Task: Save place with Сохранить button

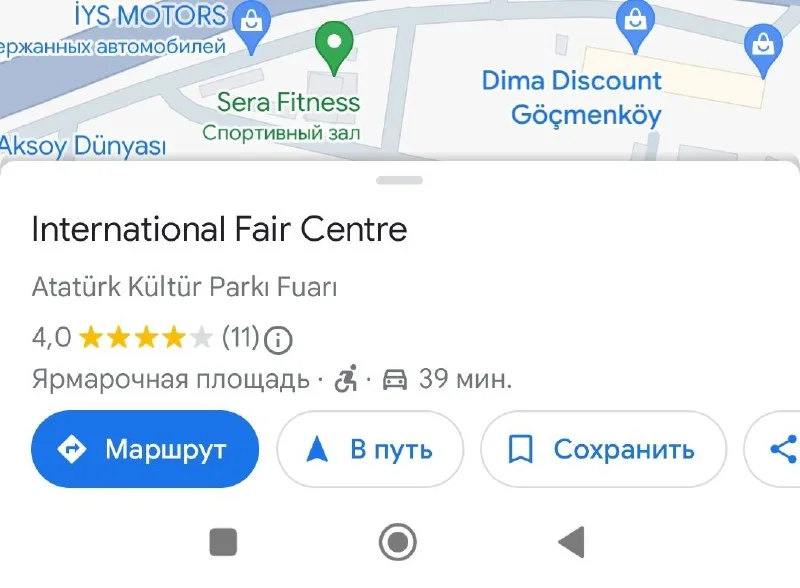Action: pos(602,449)
